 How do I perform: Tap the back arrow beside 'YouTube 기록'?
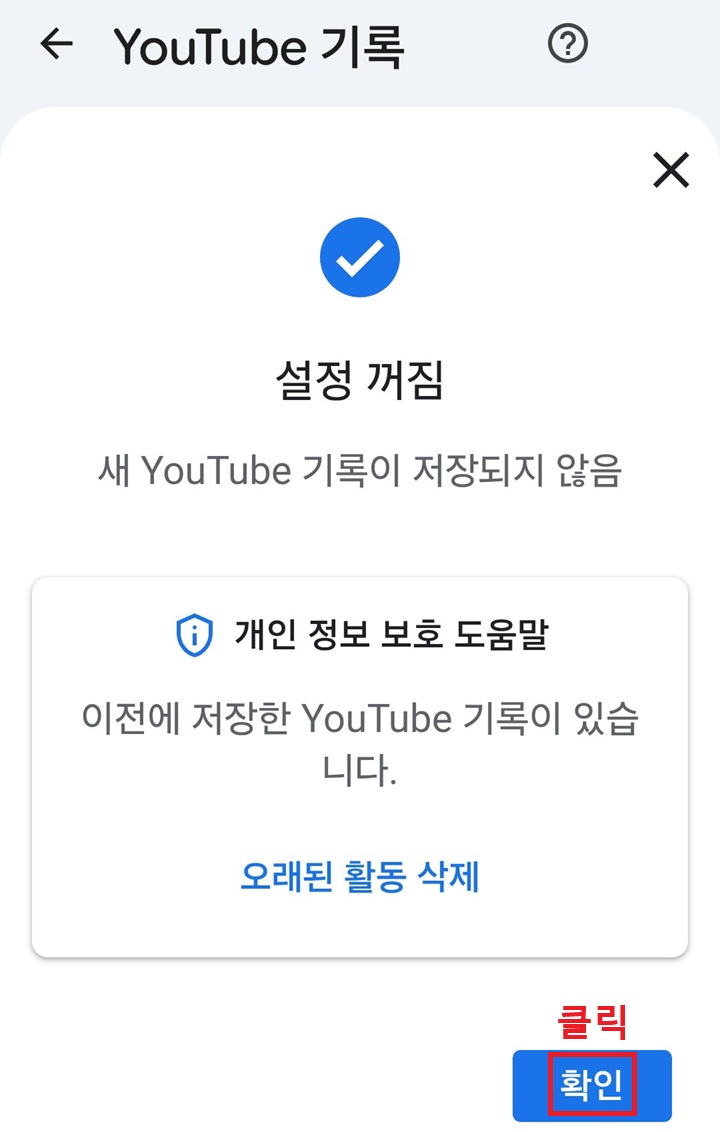click(x=57, y=44)
